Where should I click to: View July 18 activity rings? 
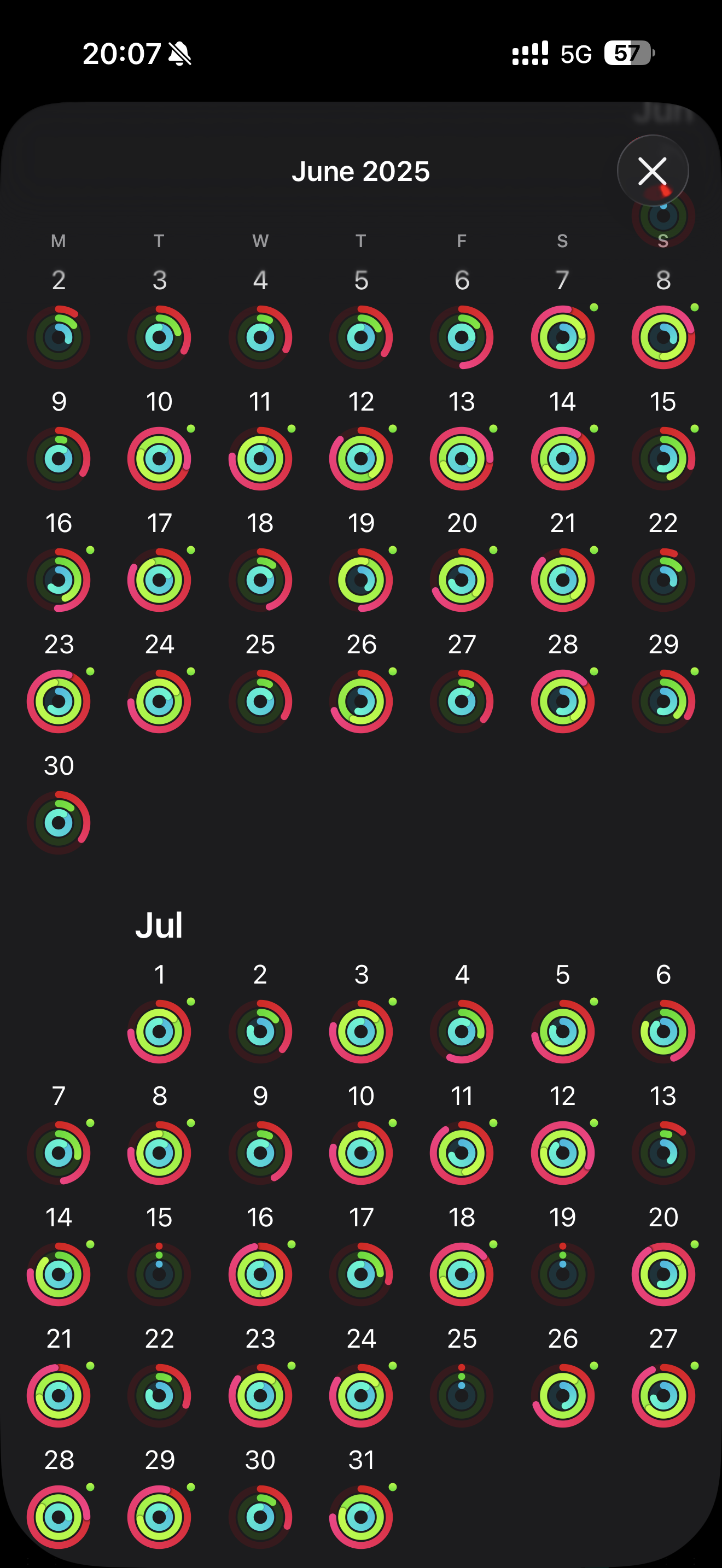click(462, 1274)
